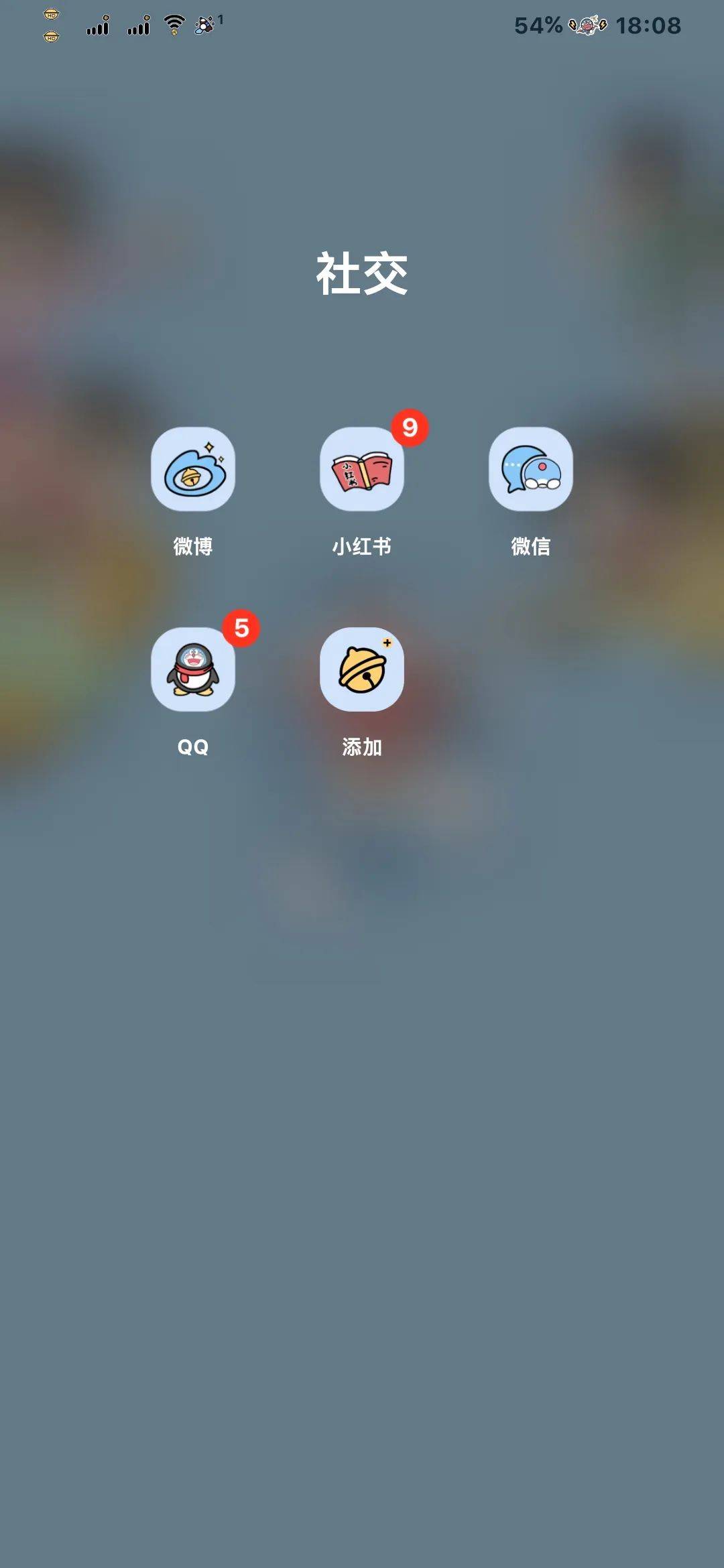Tap the 社交 folder name to rename it
724x1568 pixels.
362,273
